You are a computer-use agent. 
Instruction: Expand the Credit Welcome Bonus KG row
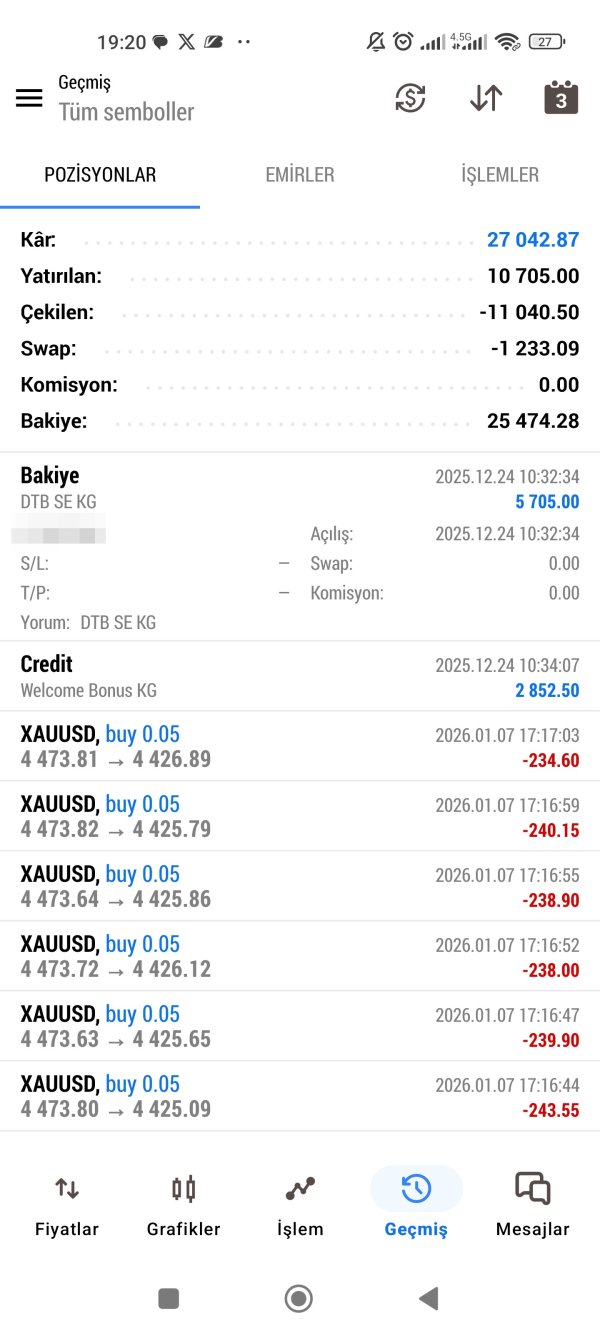[x=300, y=676]
